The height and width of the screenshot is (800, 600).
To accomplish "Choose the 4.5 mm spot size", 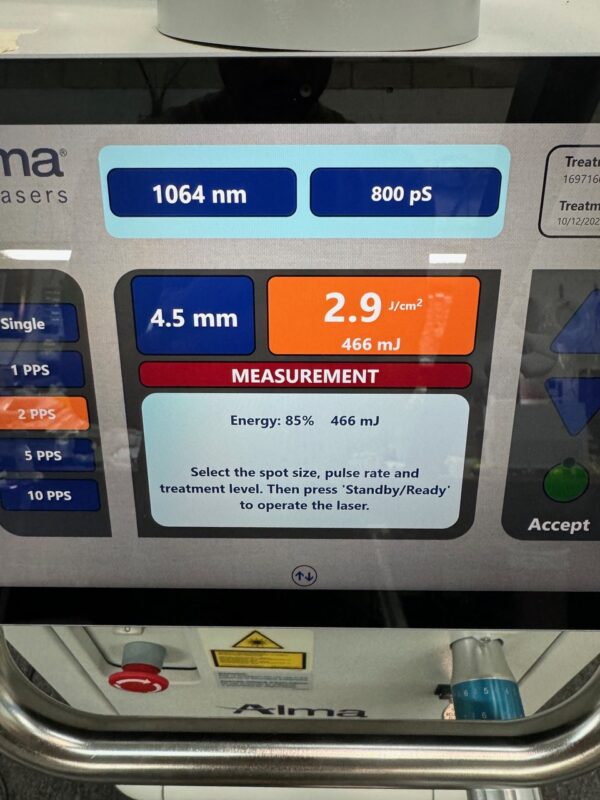I will coord(194,318).
